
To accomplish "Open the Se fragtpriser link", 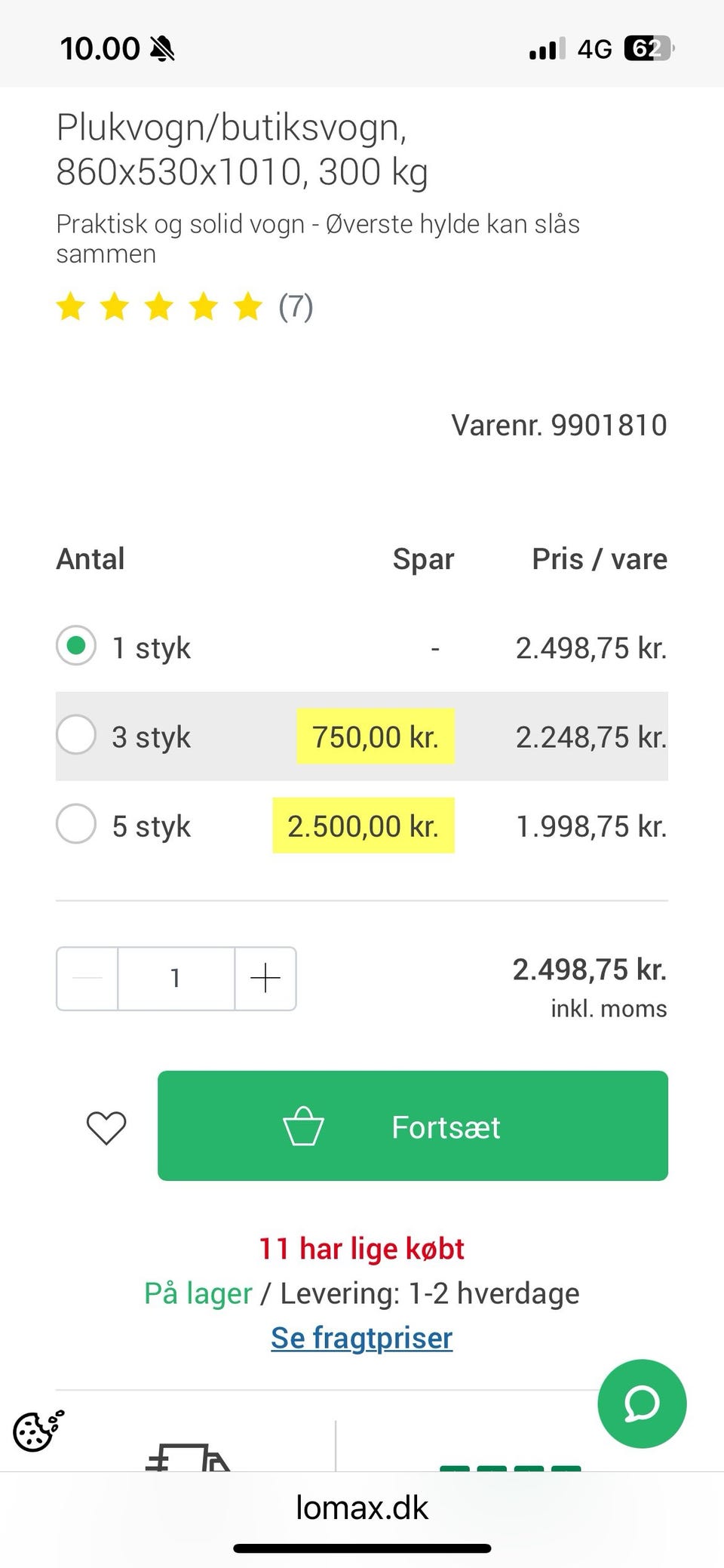I will coord(362,1338).
